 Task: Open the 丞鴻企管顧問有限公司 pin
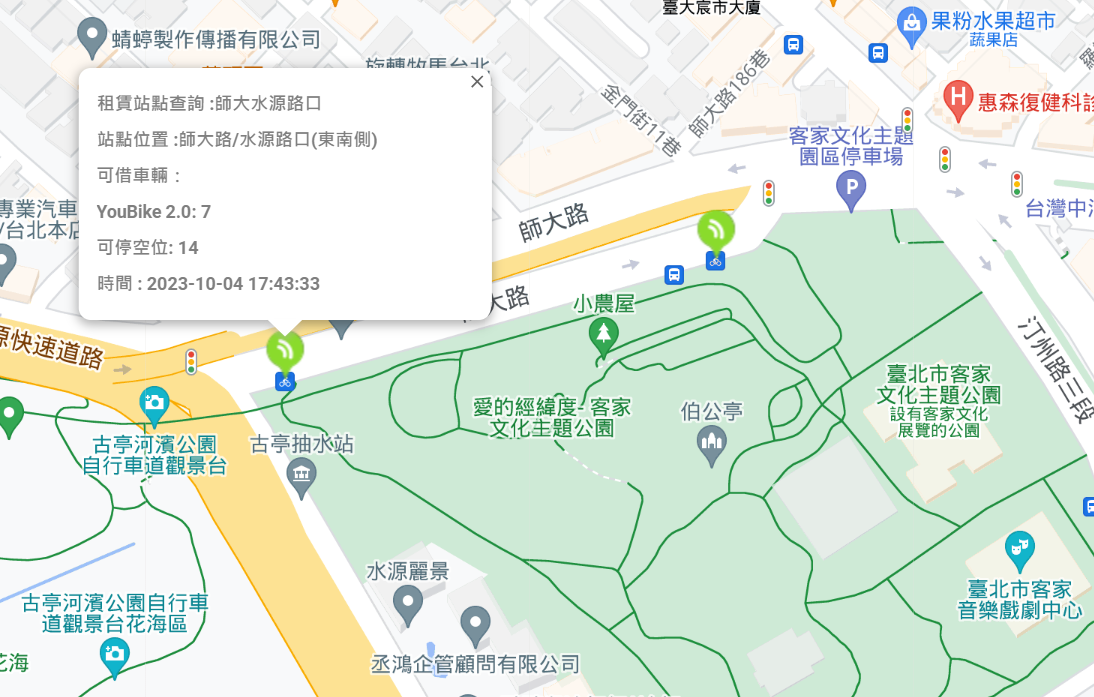point(475,625)
